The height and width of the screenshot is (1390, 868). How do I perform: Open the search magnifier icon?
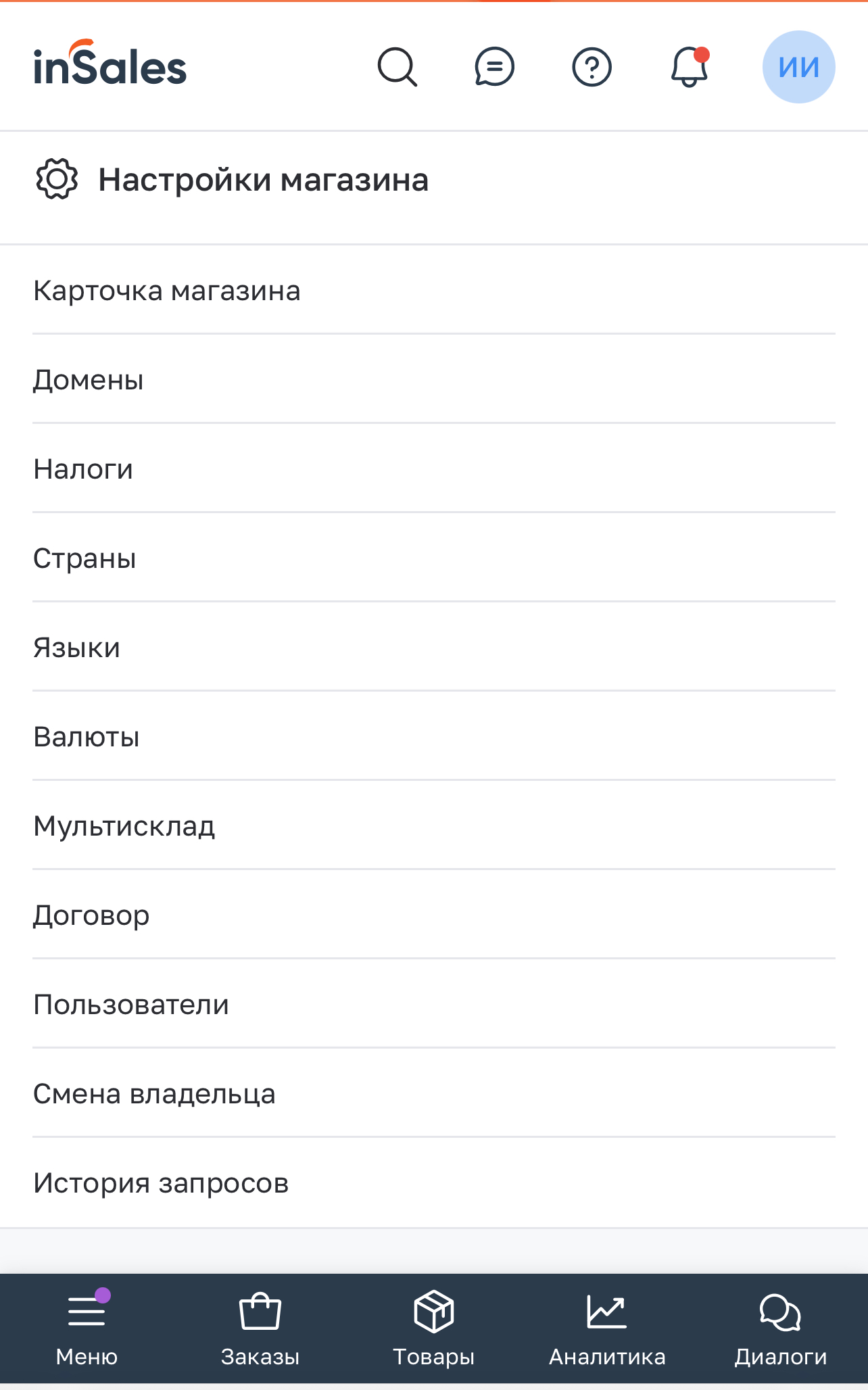point(397,67)
